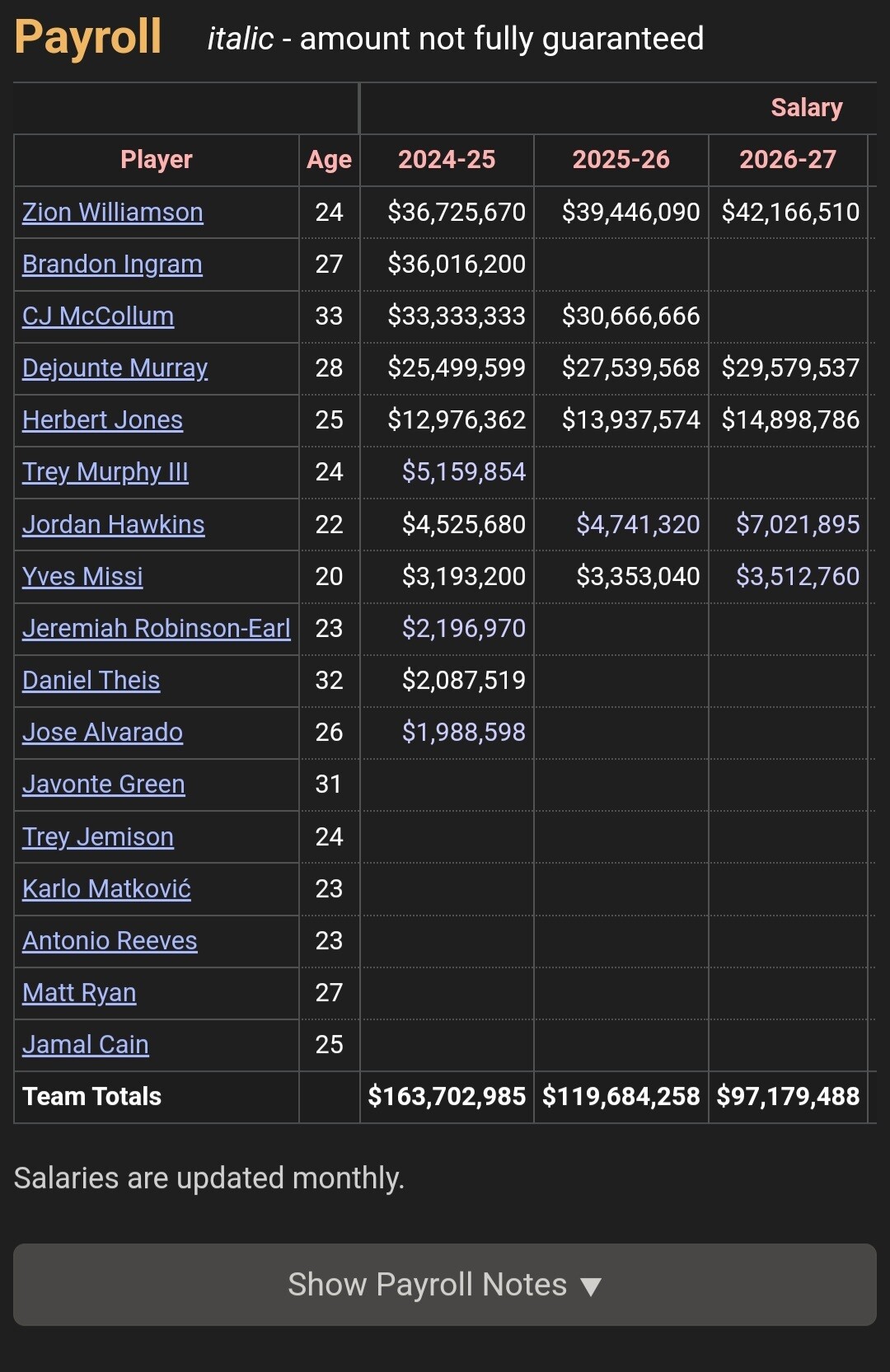Go to Jordan Hawkins's profile

[114, 525]
